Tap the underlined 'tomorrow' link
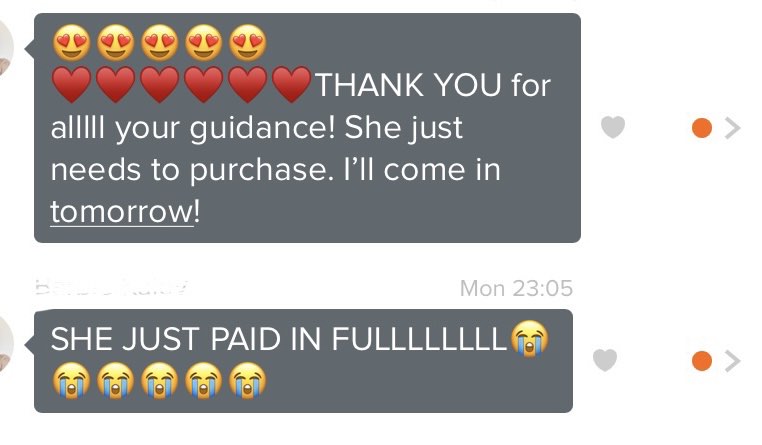The height and width of the screenshot is (445, 762). tap(121, 211)
